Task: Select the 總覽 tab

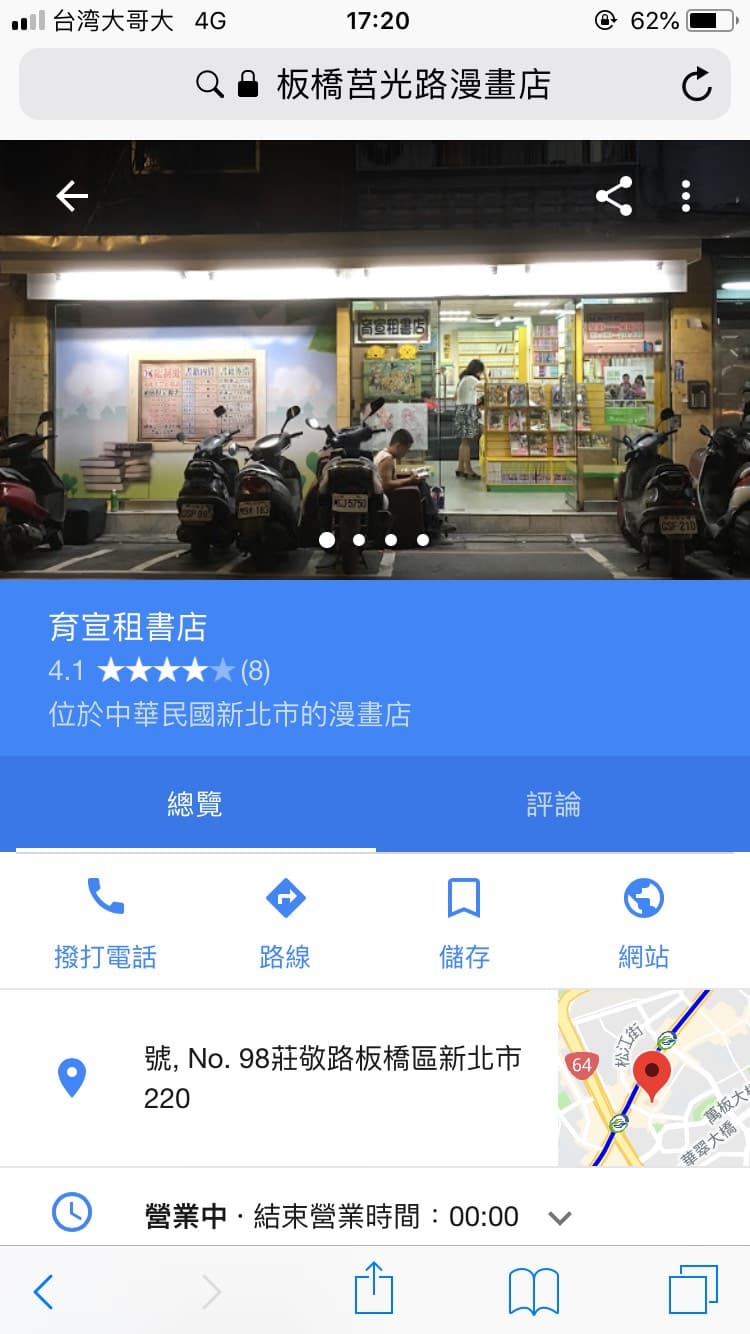Action: tap(195, 805)
